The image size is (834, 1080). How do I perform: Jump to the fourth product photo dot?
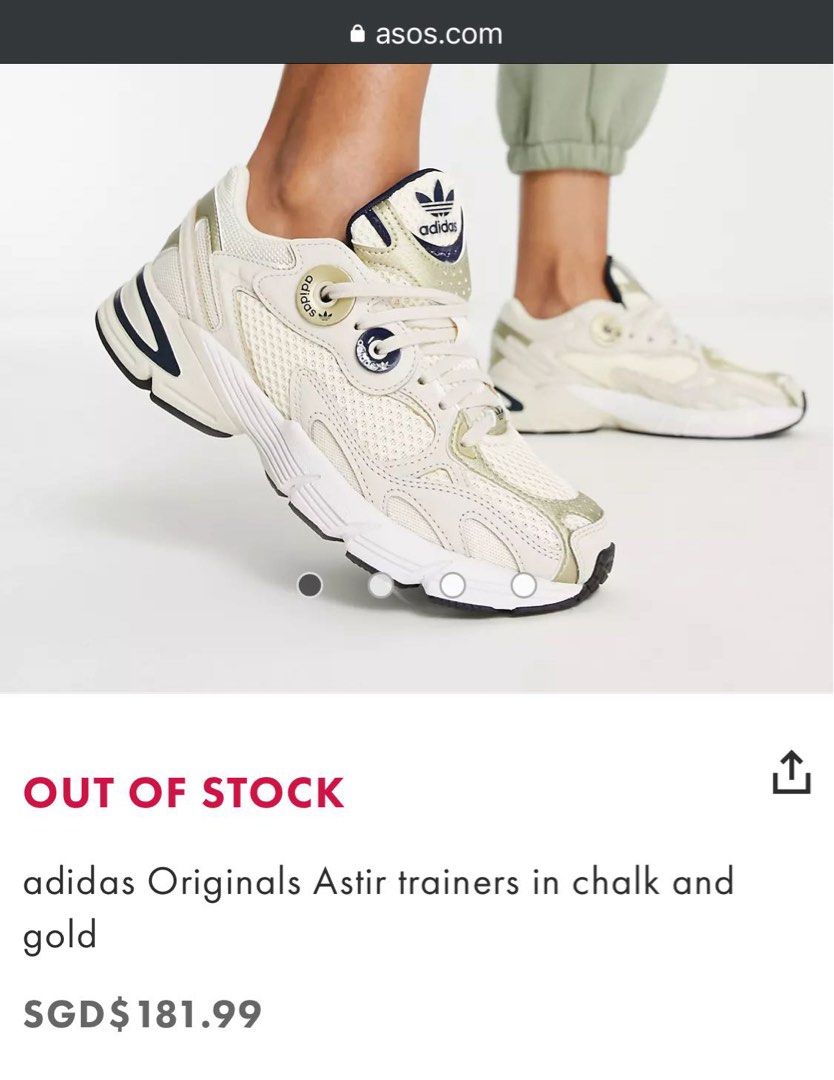tap(523, 586)
